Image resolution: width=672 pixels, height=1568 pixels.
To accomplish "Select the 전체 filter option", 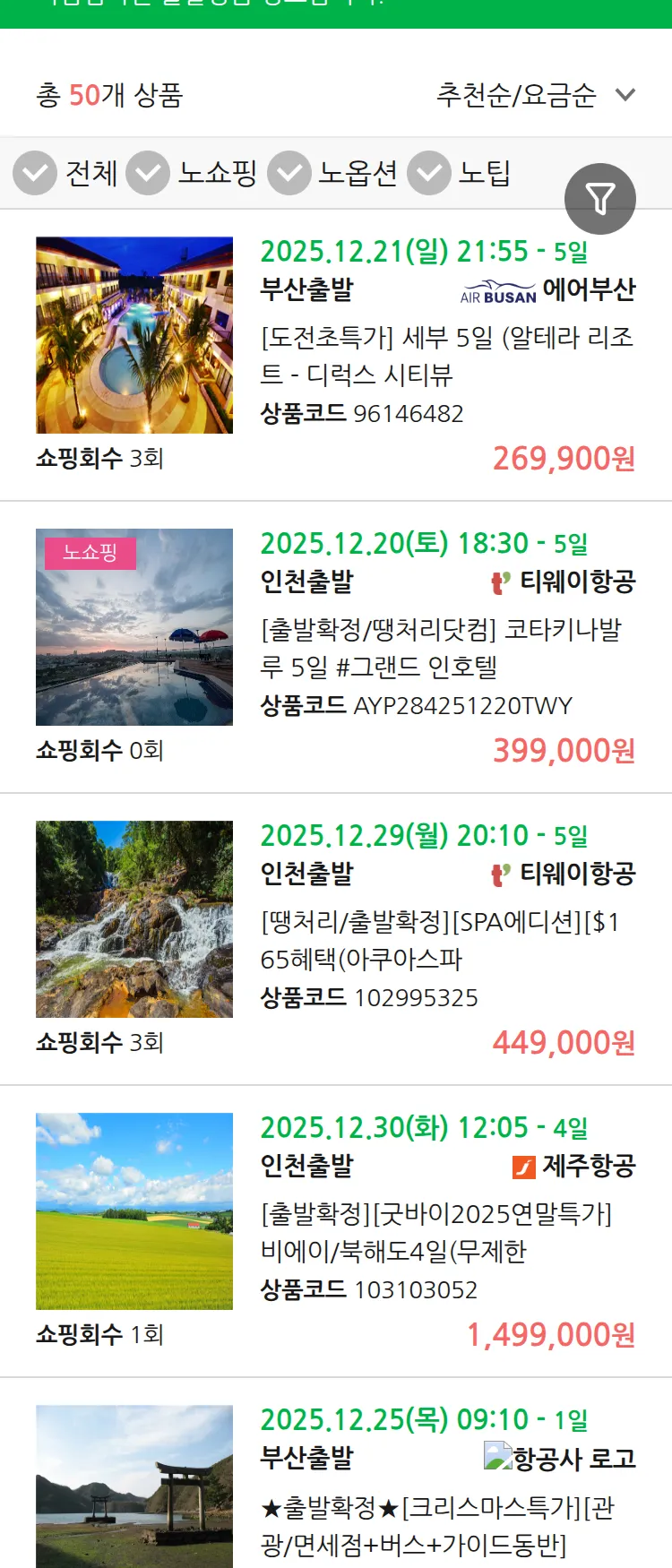I will tap(92, 174).
